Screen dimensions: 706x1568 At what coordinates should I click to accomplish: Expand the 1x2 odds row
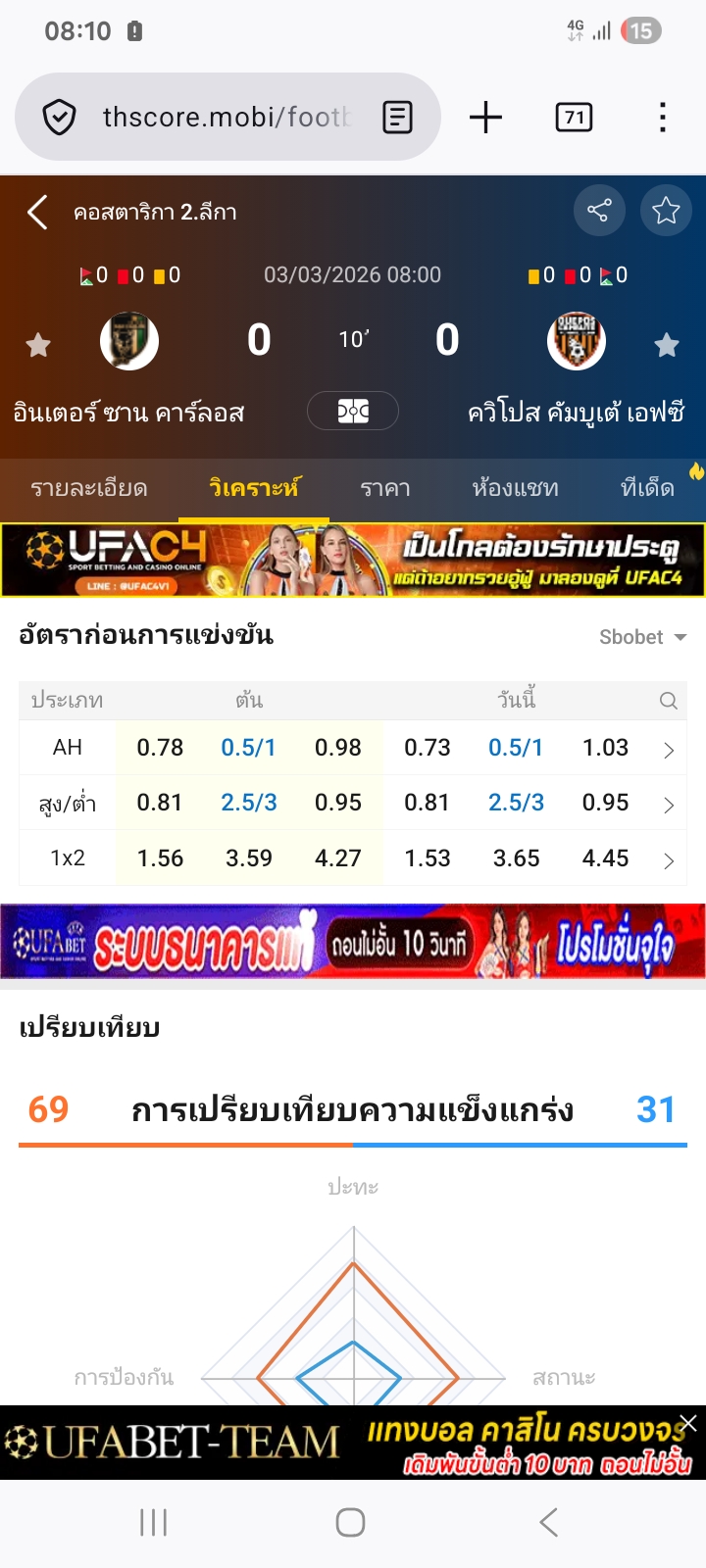pyautogui.click(x=669, y=860)
